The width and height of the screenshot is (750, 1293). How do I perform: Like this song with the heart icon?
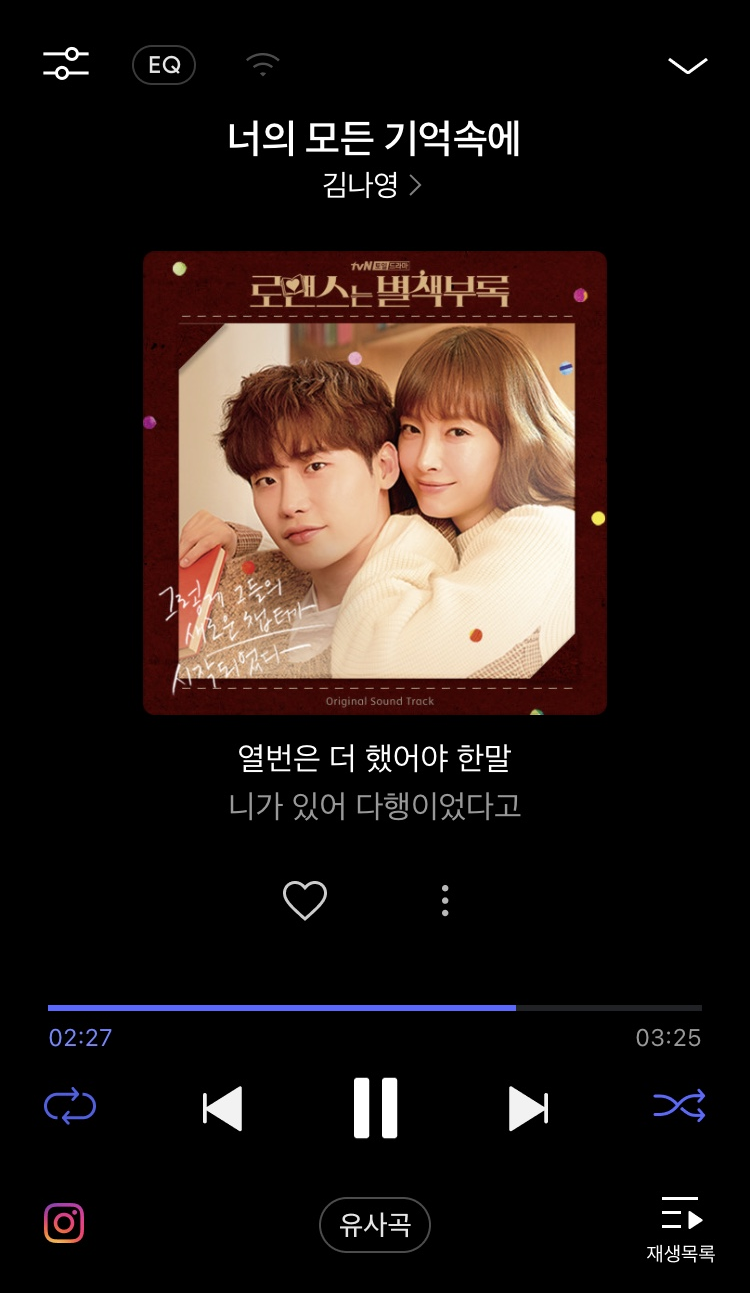[305, 900]
